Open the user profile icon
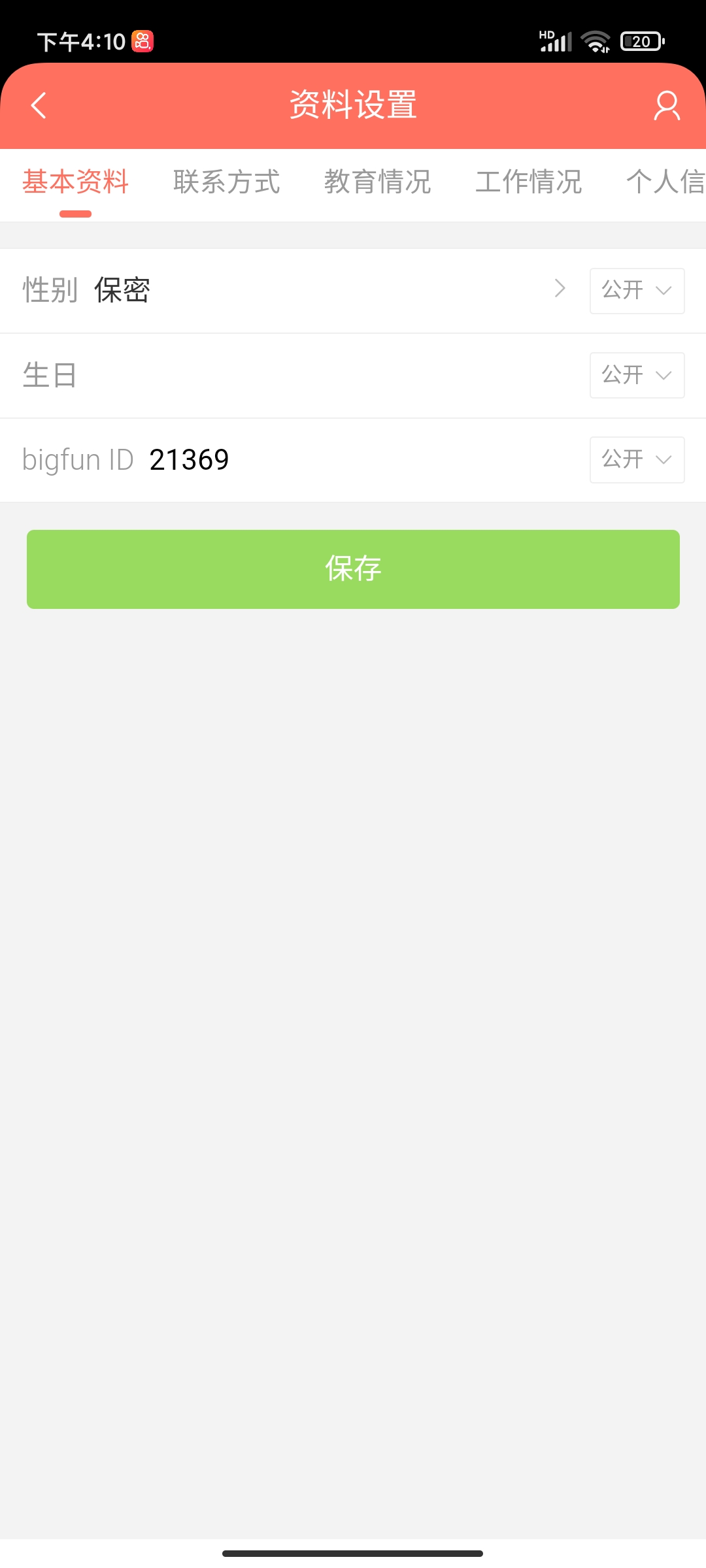The height and width of the screenshot is (1568, 706). pyautogui.click(x=667, y=106)
